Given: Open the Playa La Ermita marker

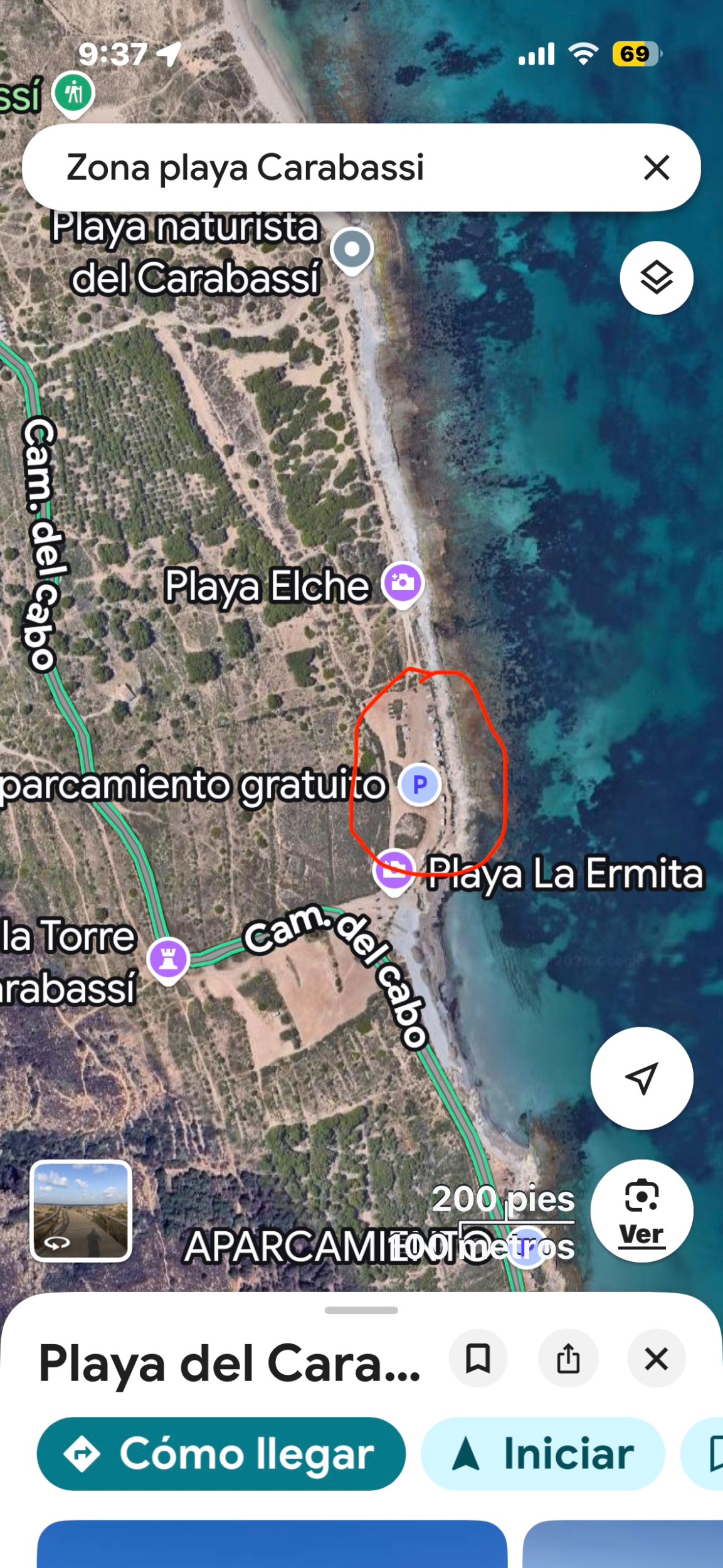Looking at the screenshot, I should pyautogui.click(x=394, y=869).
